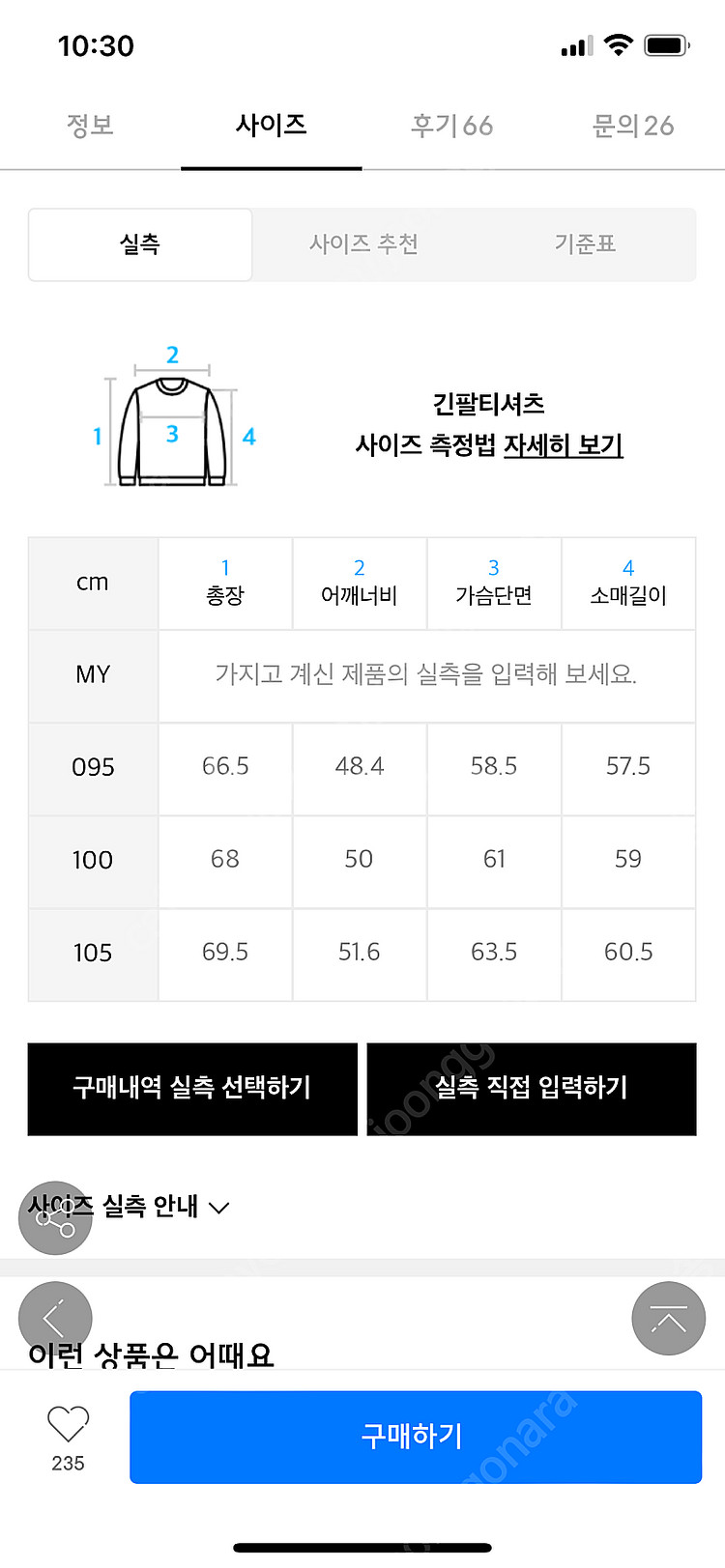Open the 후기 66 reviews tab

point(452,126)
